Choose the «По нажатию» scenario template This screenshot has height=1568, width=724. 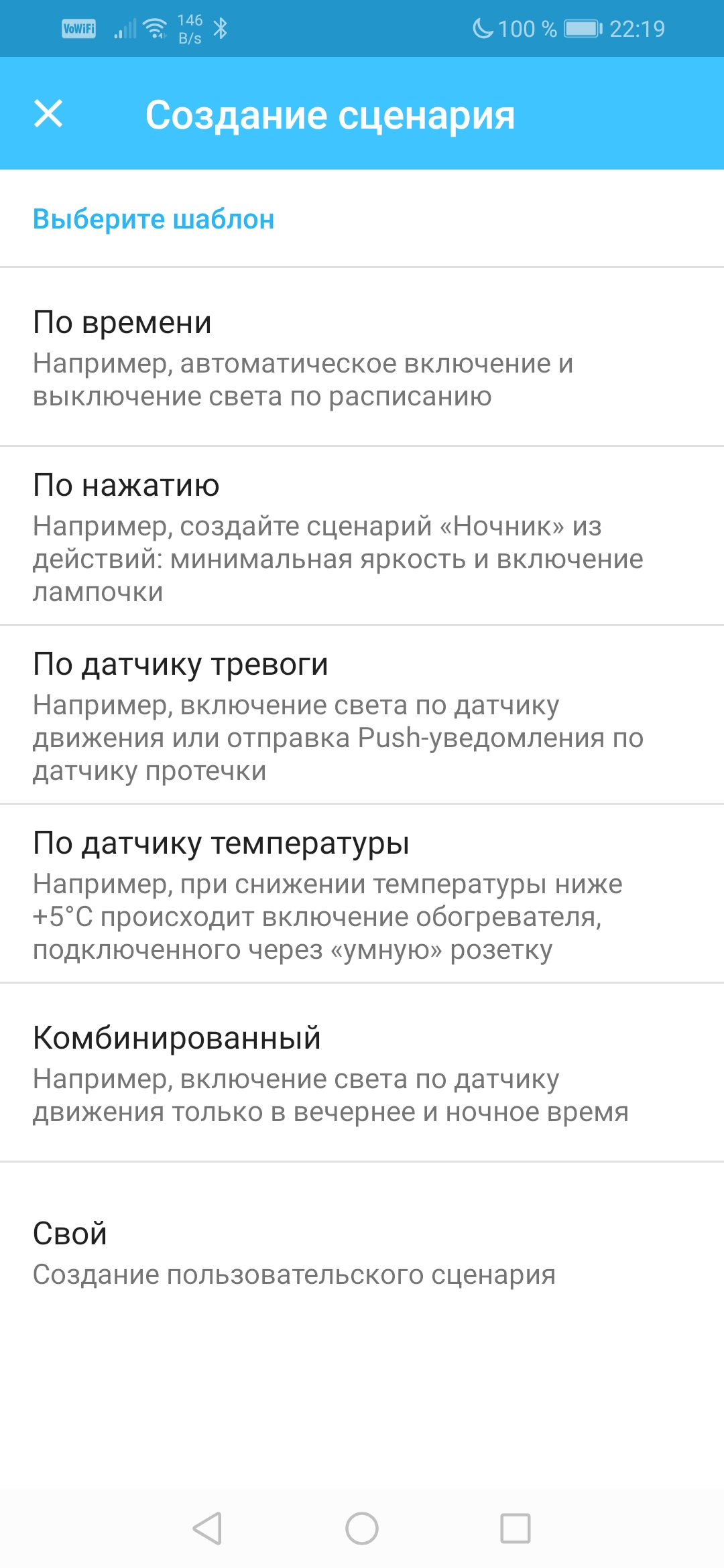(362, 536)
